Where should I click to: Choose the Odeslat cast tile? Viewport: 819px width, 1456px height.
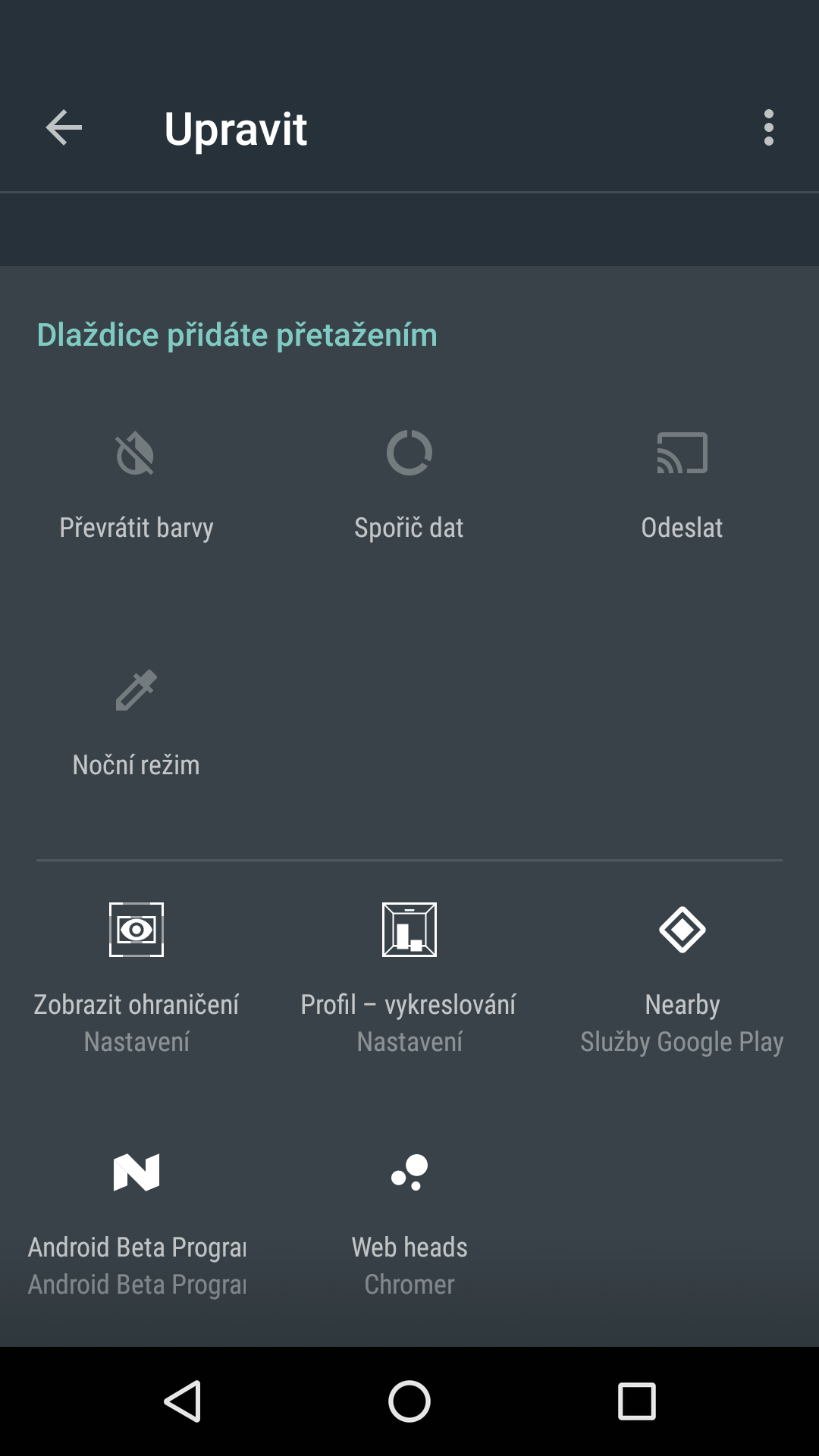pos(682,485)
